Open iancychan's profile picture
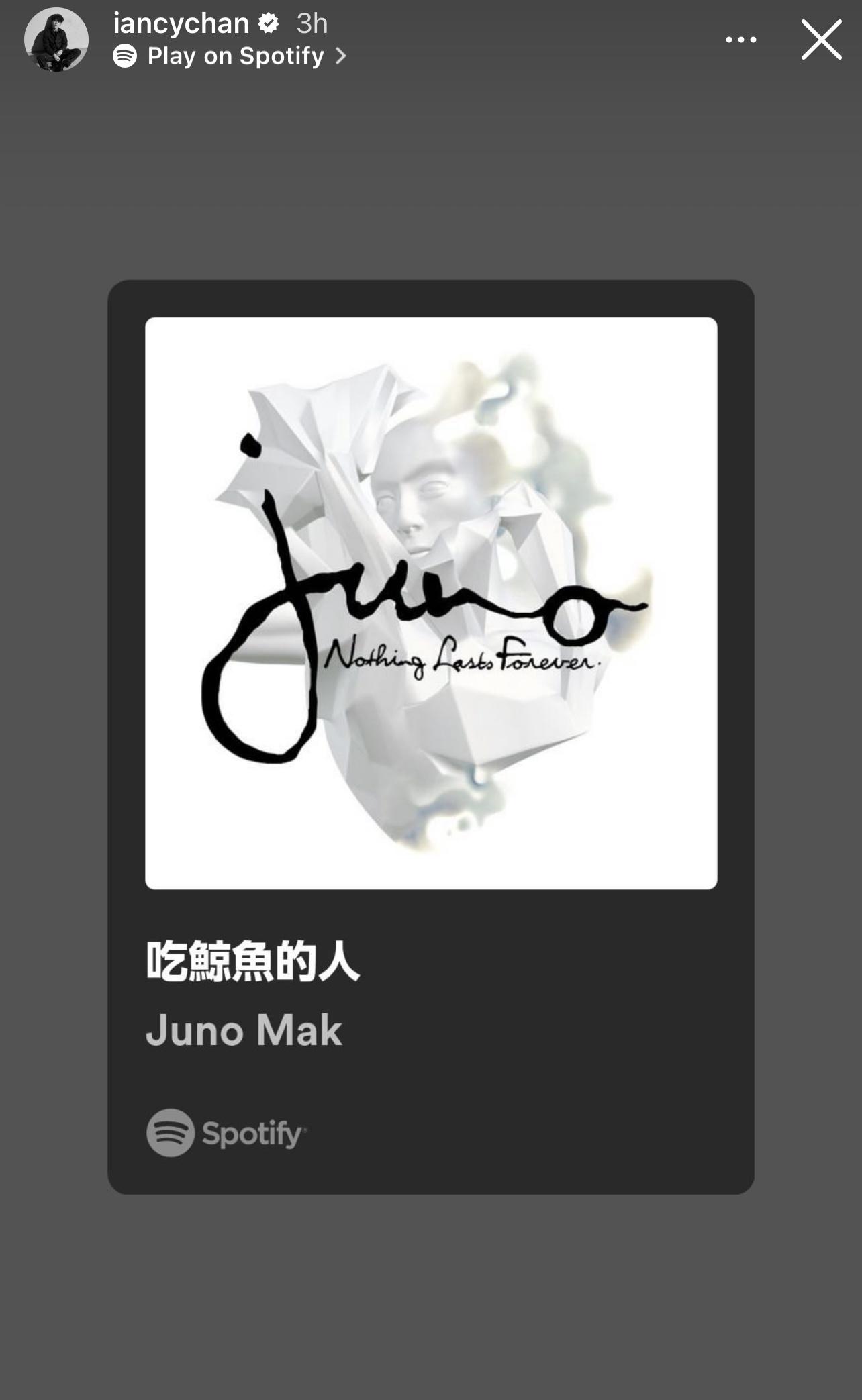Image resolution: width=862 pixels, height=1400 pixels. [56, 40]
